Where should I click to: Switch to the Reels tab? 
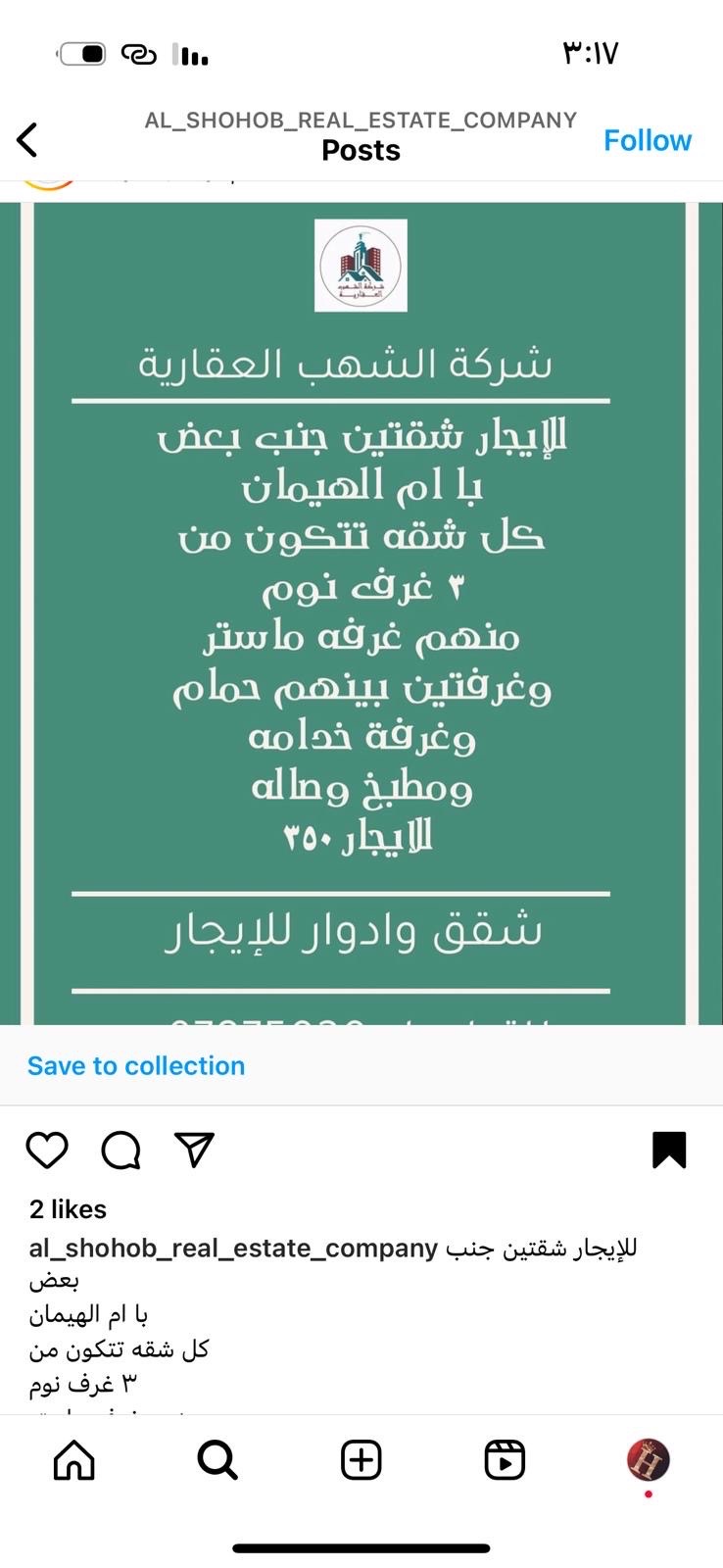tap(505, 1460)
